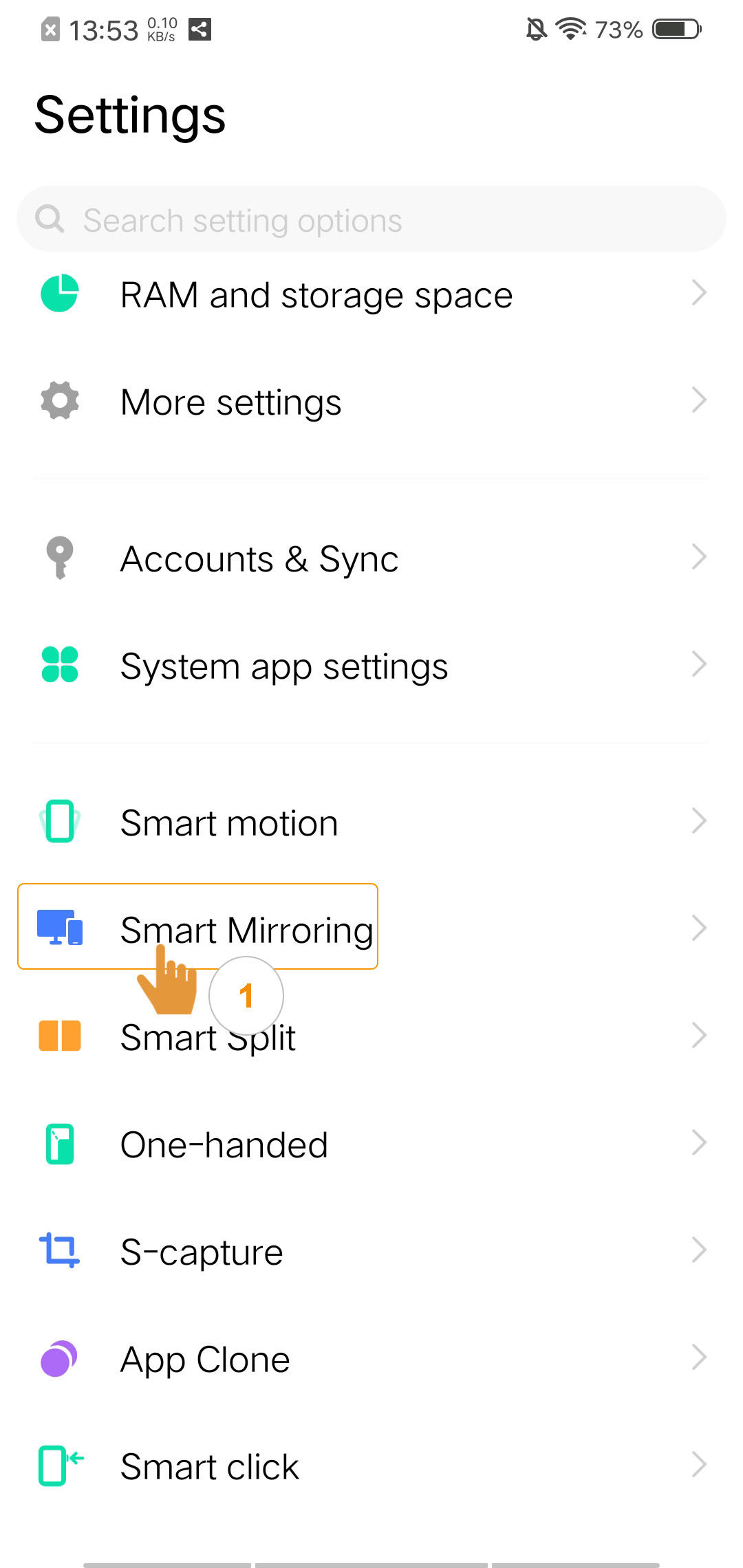
Task: Open Smart Split settings
Action: (371, 1037)
